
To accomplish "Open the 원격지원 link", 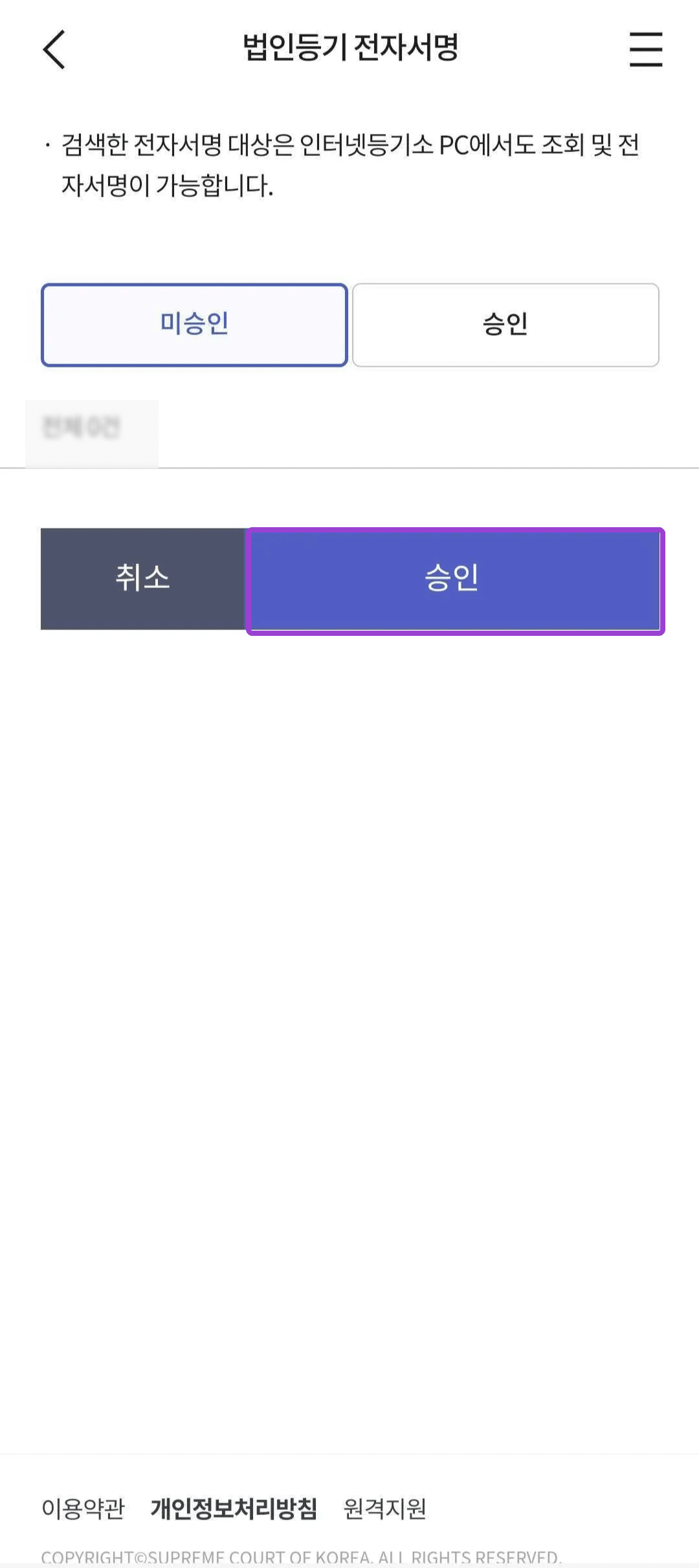I will point(384,1508).
